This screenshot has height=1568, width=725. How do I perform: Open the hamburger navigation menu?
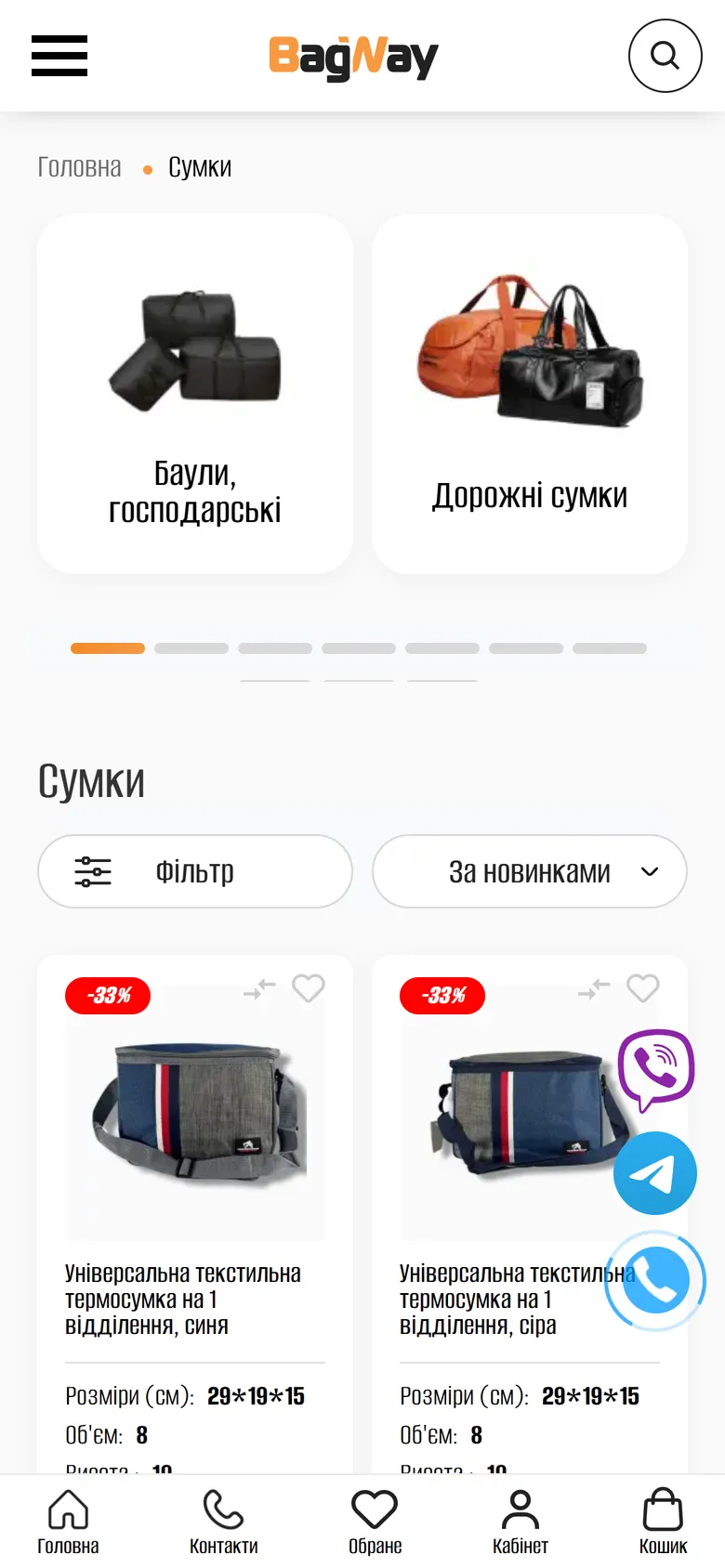tap(59, 56)
